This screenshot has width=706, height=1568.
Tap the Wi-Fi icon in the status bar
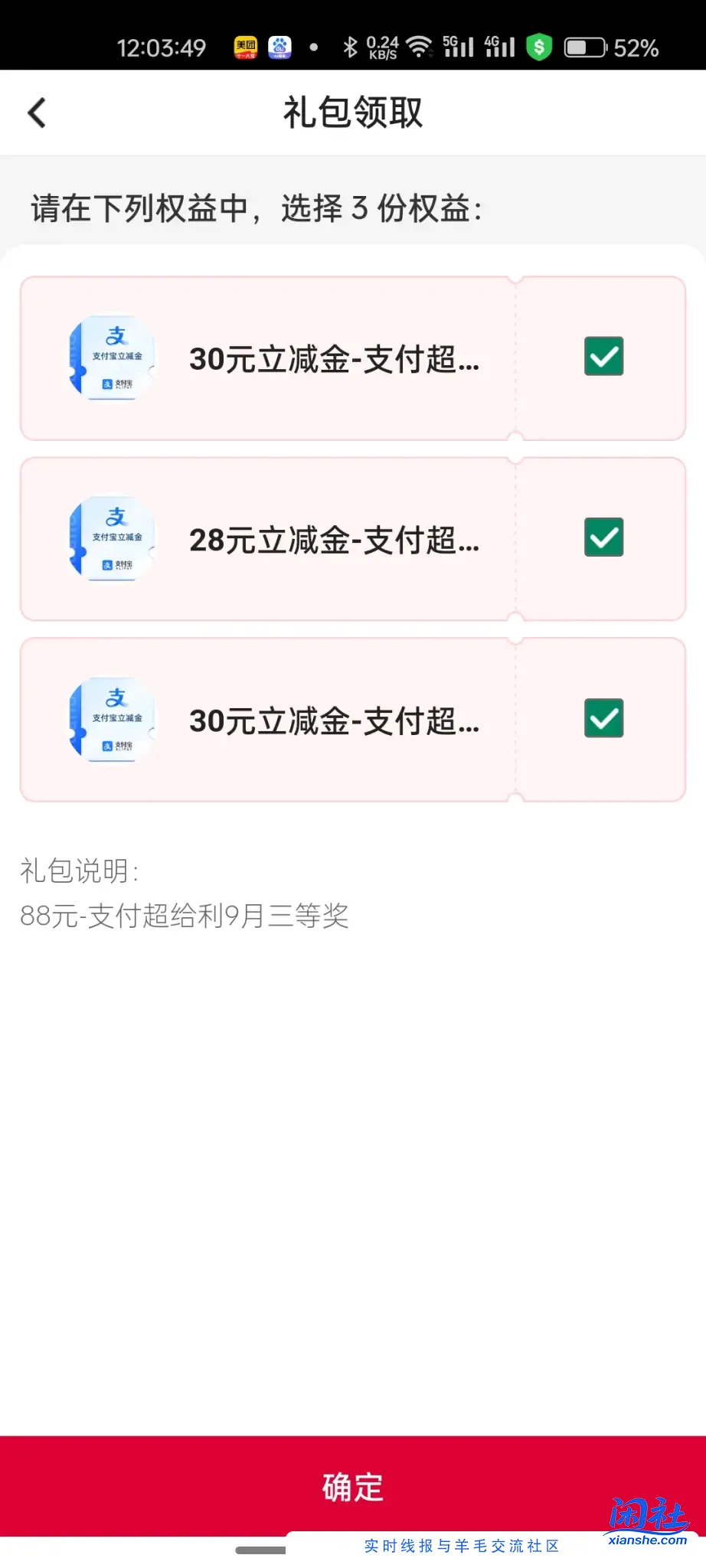[x=418, y=47]
